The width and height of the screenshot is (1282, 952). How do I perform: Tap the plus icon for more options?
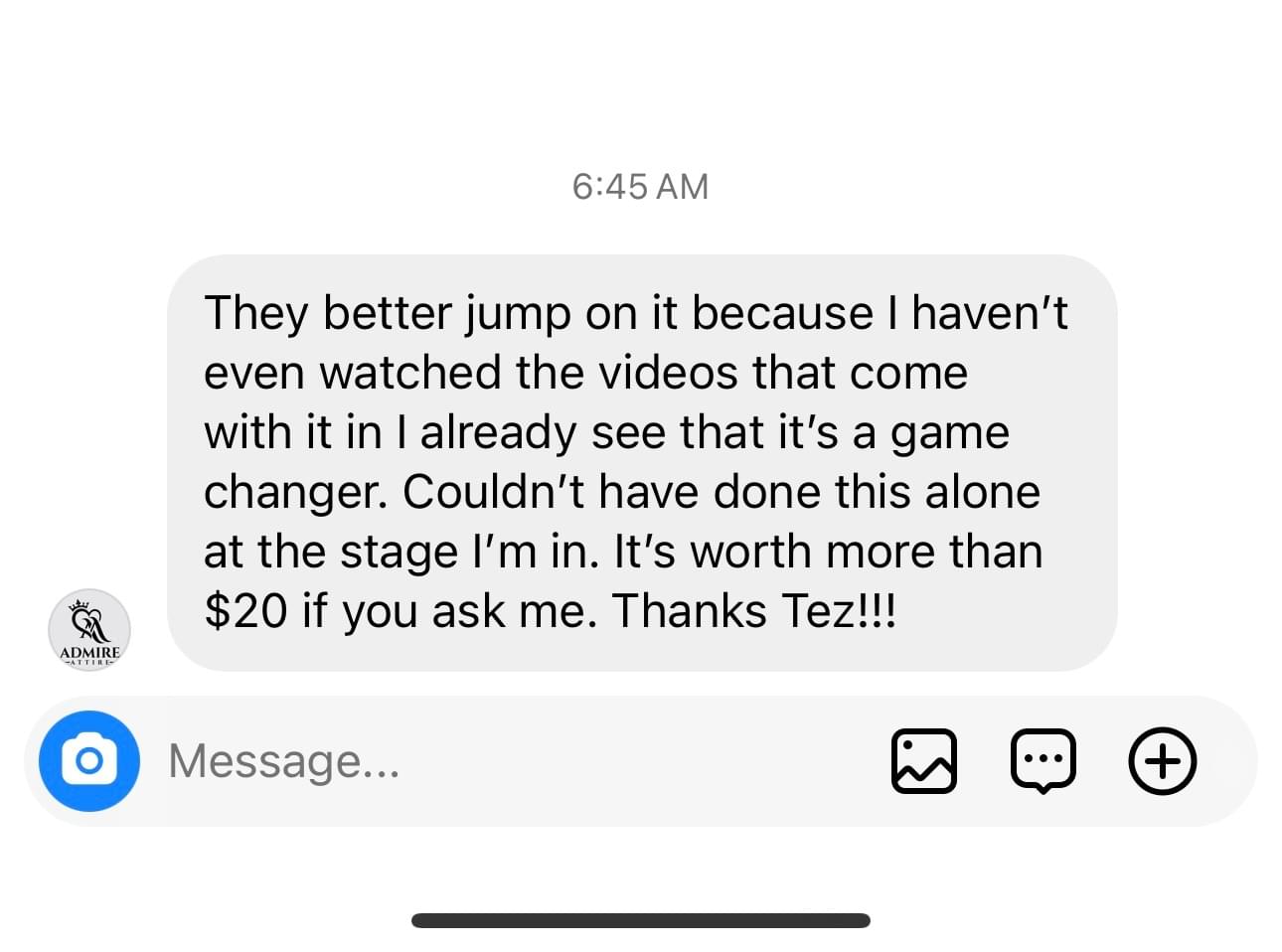[1162, 761]
